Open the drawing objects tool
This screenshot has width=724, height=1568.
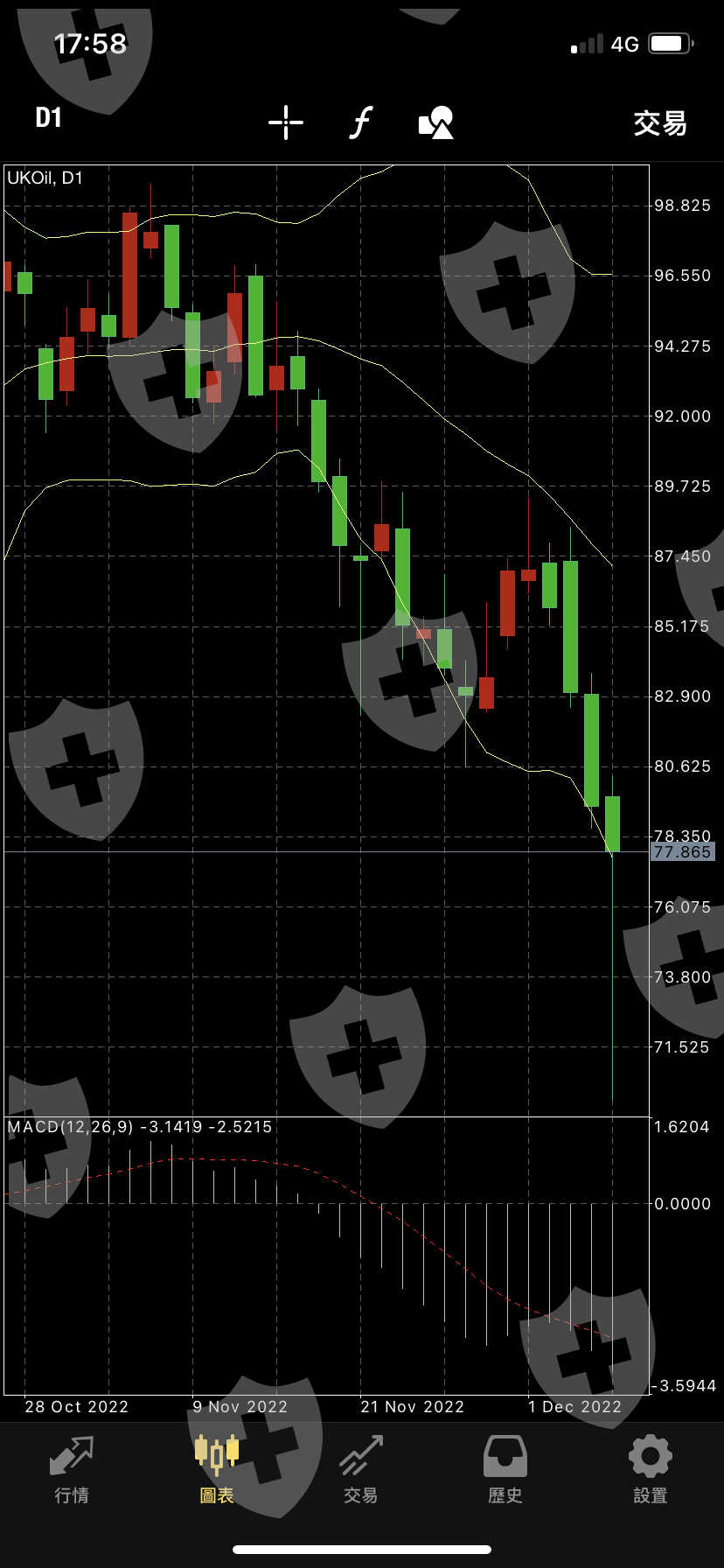pos(436,122)
